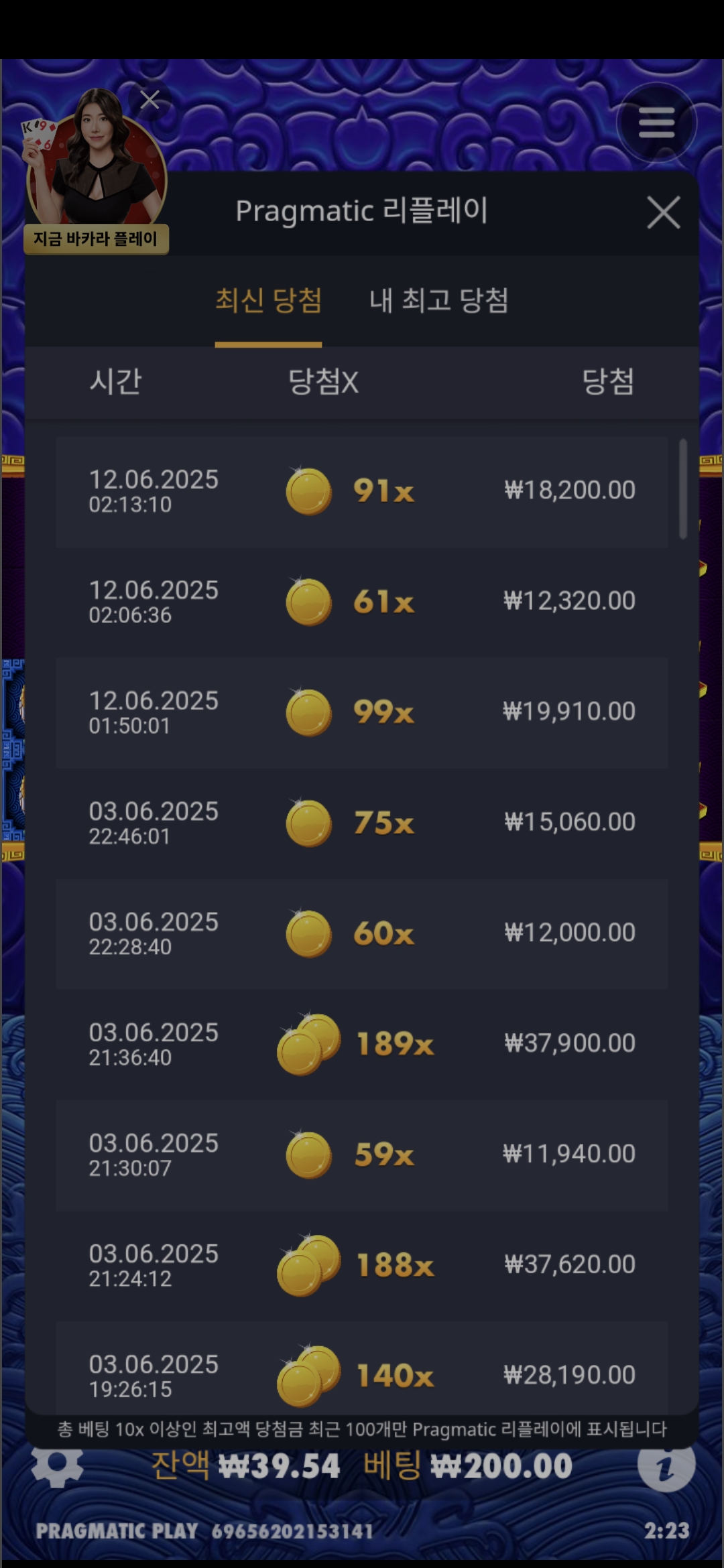Open the 99x win replay

point(362,712)
